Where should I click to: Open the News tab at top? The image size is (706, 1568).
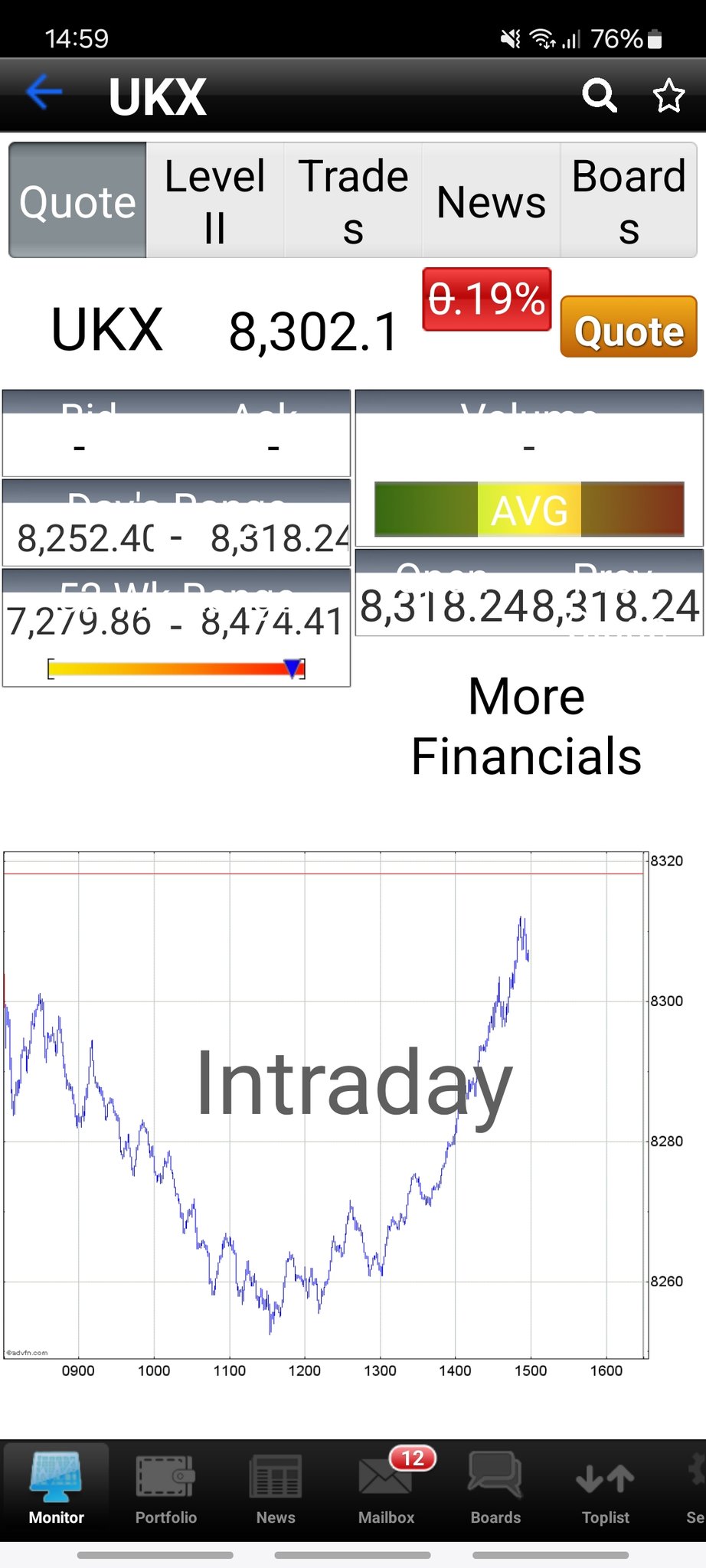point(491,201)
